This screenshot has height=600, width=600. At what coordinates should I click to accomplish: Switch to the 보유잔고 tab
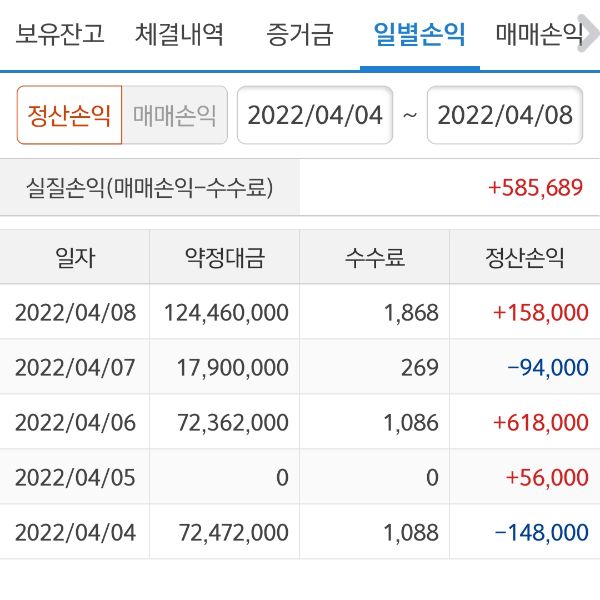[x=59, y=36]
